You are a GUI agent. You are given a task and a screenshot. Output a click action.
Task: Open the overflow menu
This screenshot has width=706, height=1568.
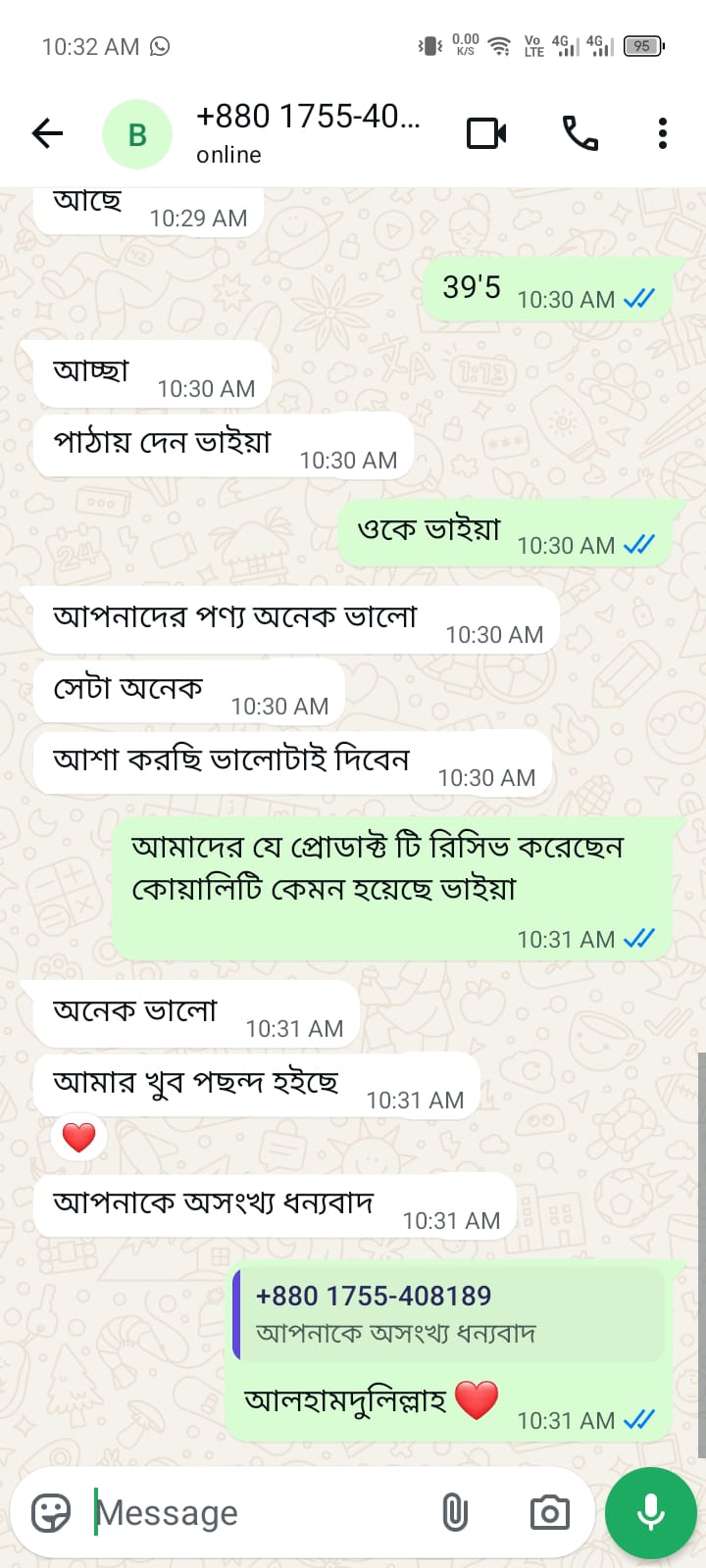click(663, 133)
